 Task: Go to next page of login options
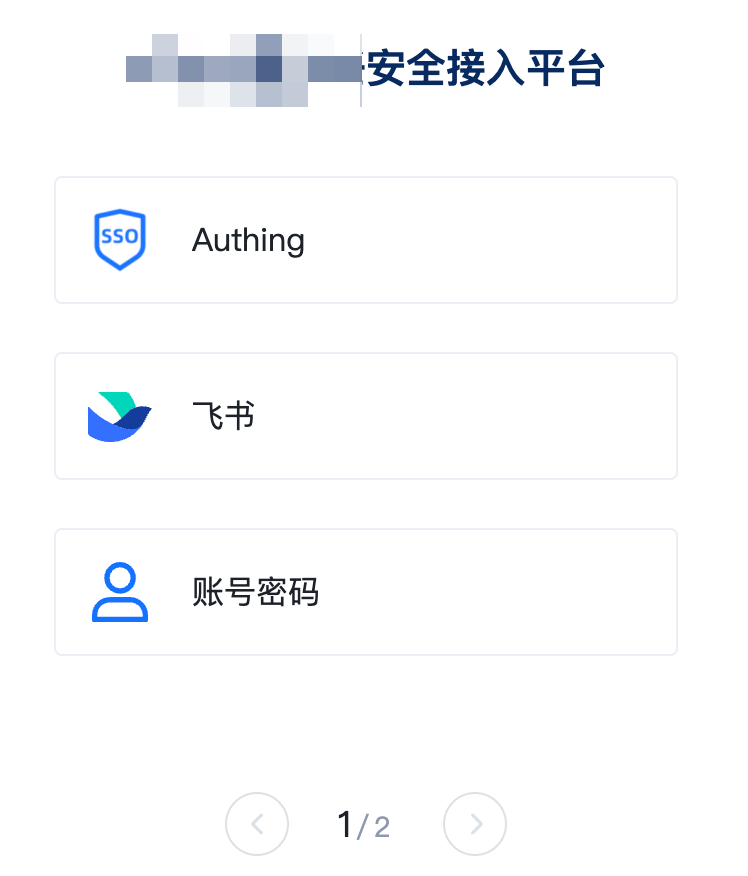coord(475,824)
